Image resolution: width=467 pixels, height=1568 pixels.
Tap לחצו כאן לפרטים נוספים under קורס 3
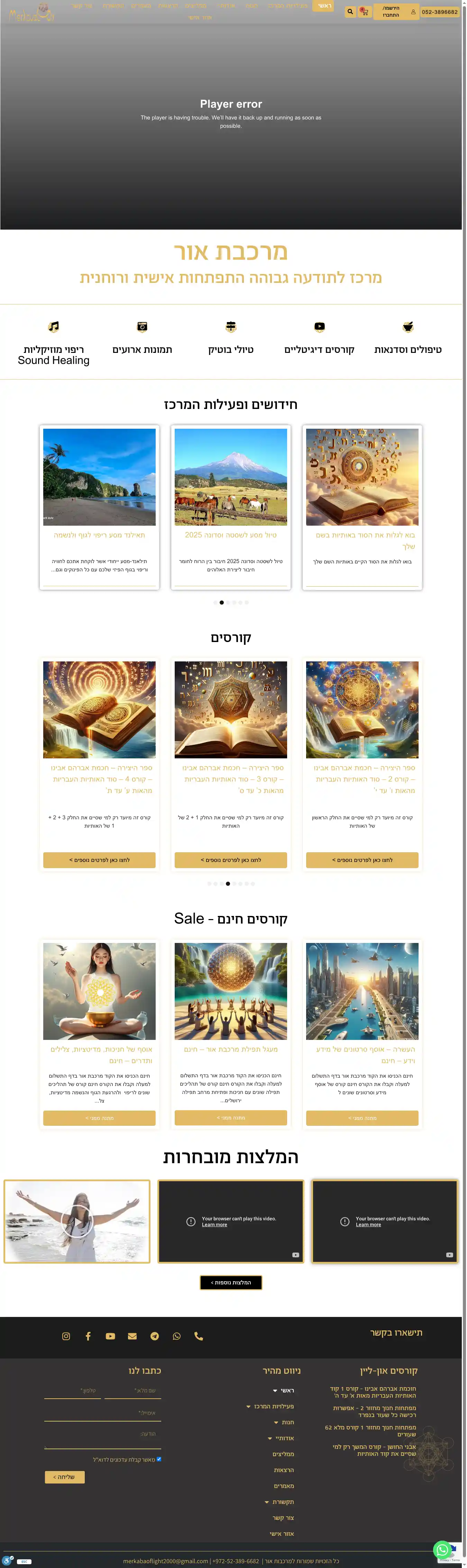(x=230, y=860)
